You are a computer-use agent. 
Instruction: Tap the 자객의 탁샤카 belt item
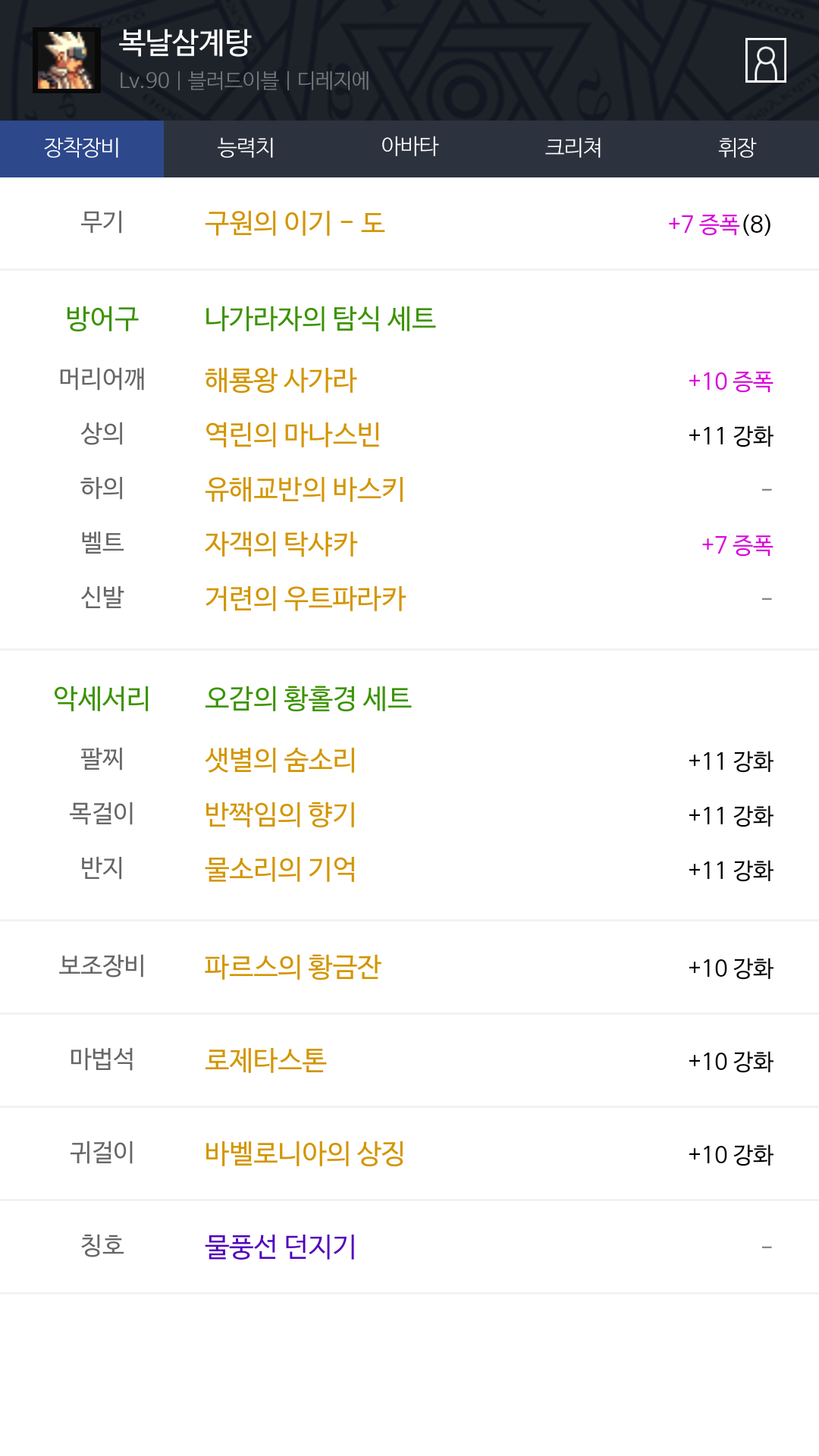[281, 544]
